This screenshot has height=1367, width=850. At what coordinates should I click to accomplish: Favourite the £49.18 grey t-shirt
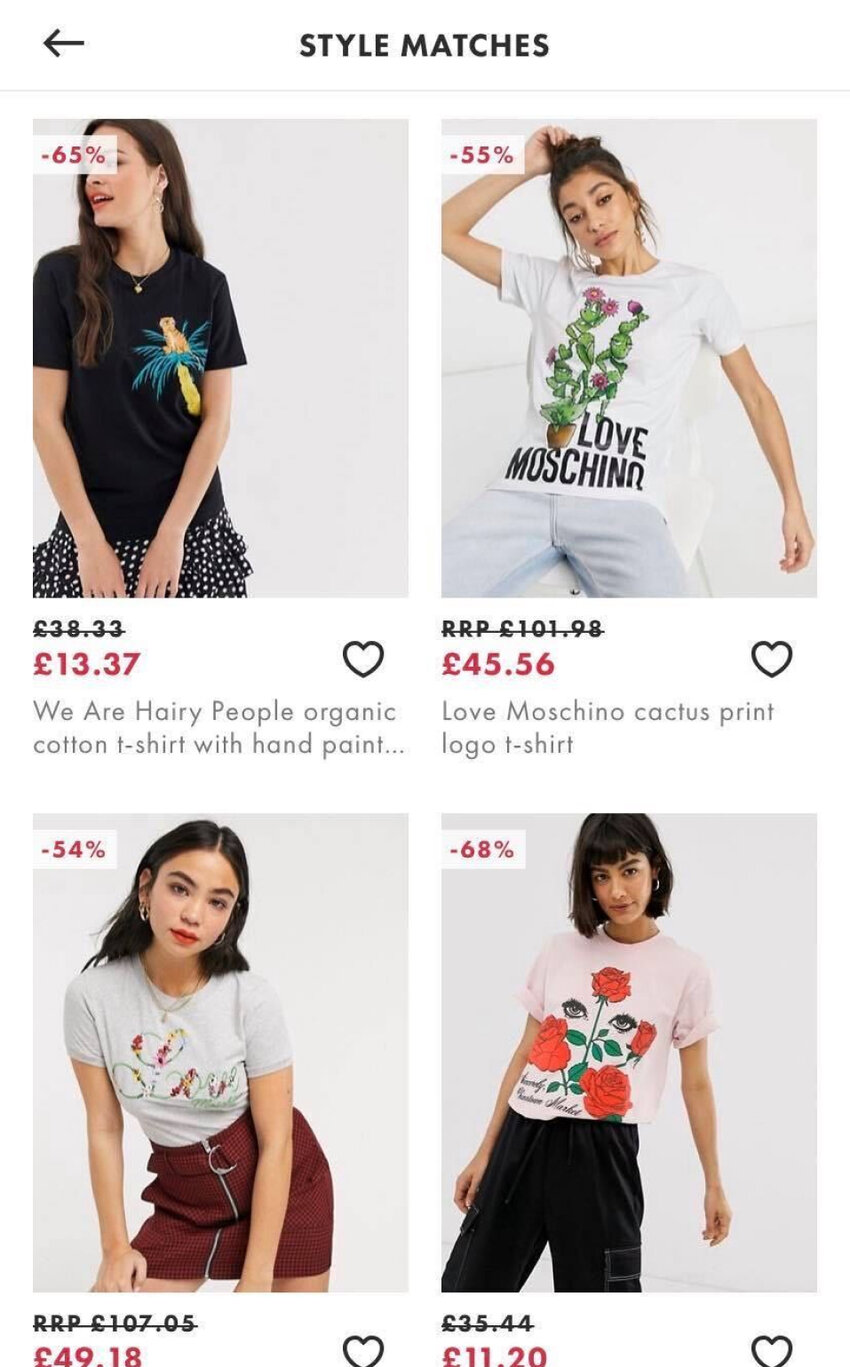click(363, 1351)
